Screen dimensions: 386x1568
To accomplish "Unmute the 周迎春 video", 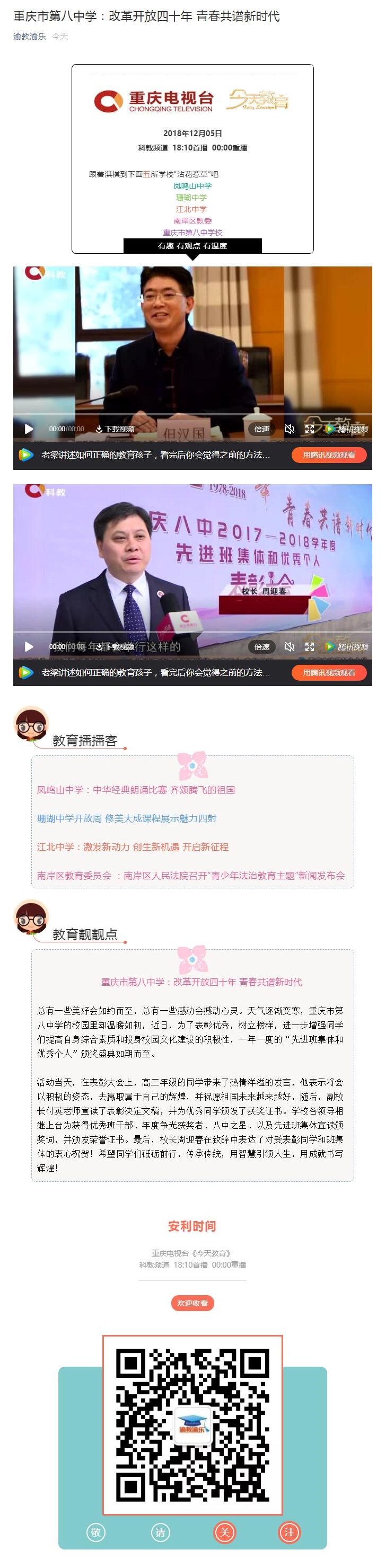I will pyautogui.click(x=290, y=646).
